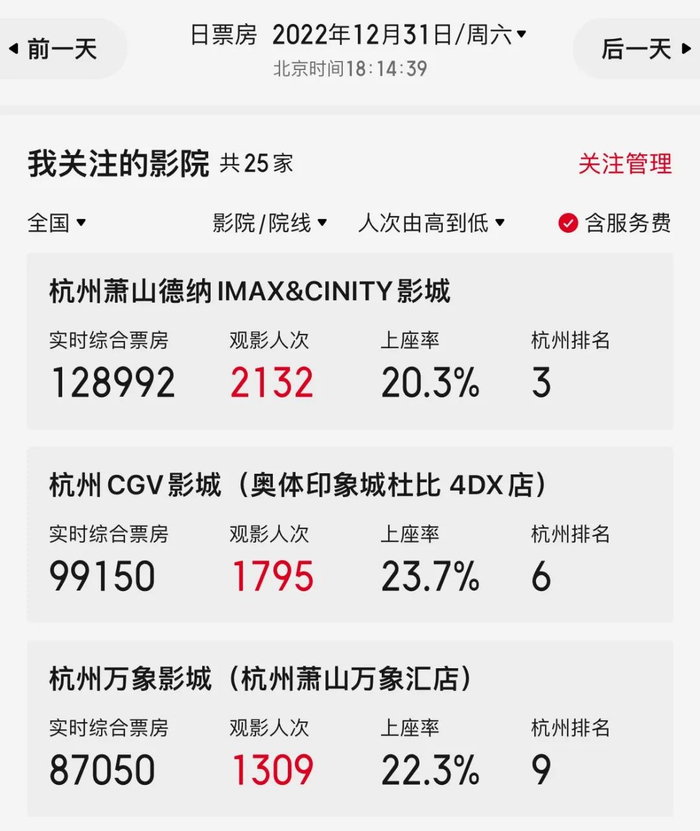Open 杭州CGV影城 奥体印象城杜比4DX店 card
The image size is (700, 831).
click(349, 535)
